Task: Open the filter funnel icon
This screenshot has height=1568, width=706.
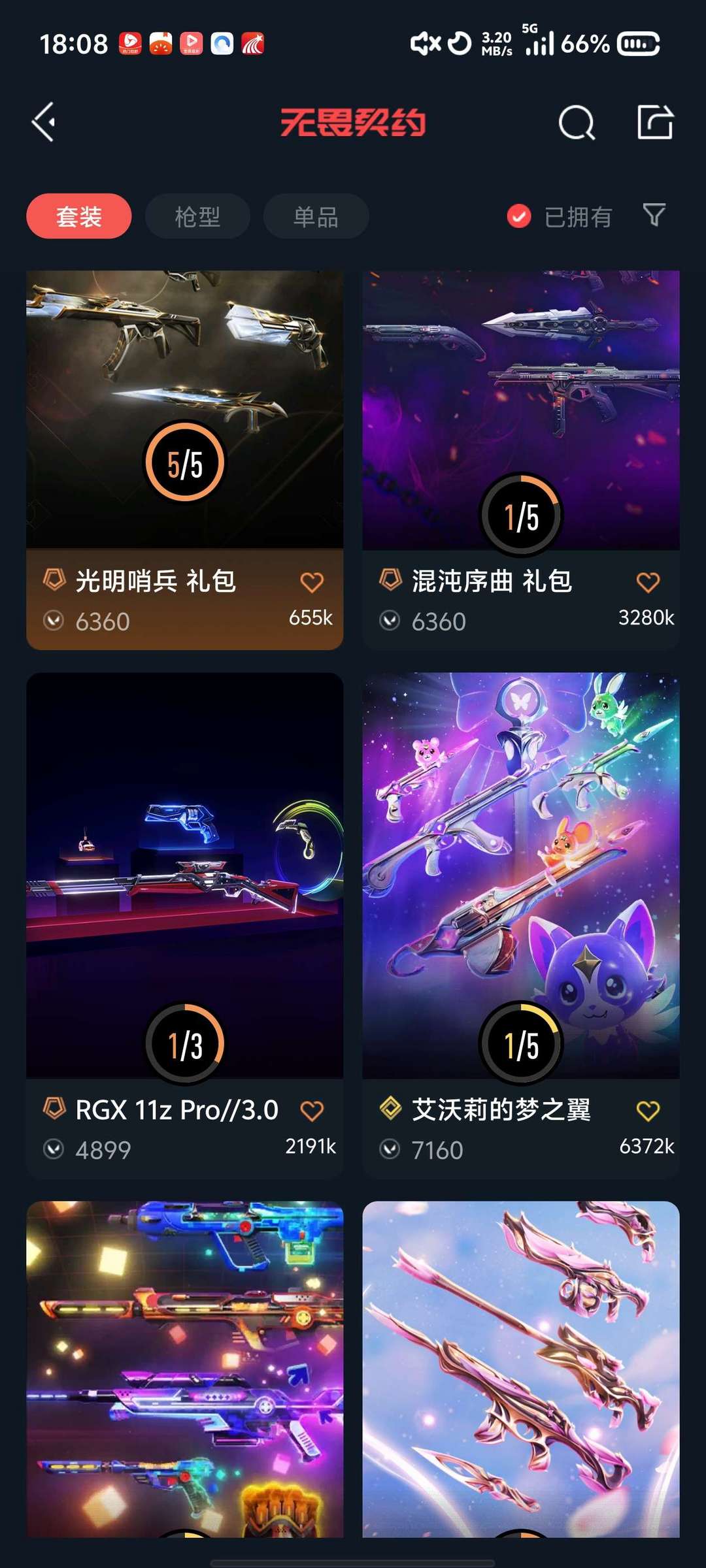Action: (654, 214)
